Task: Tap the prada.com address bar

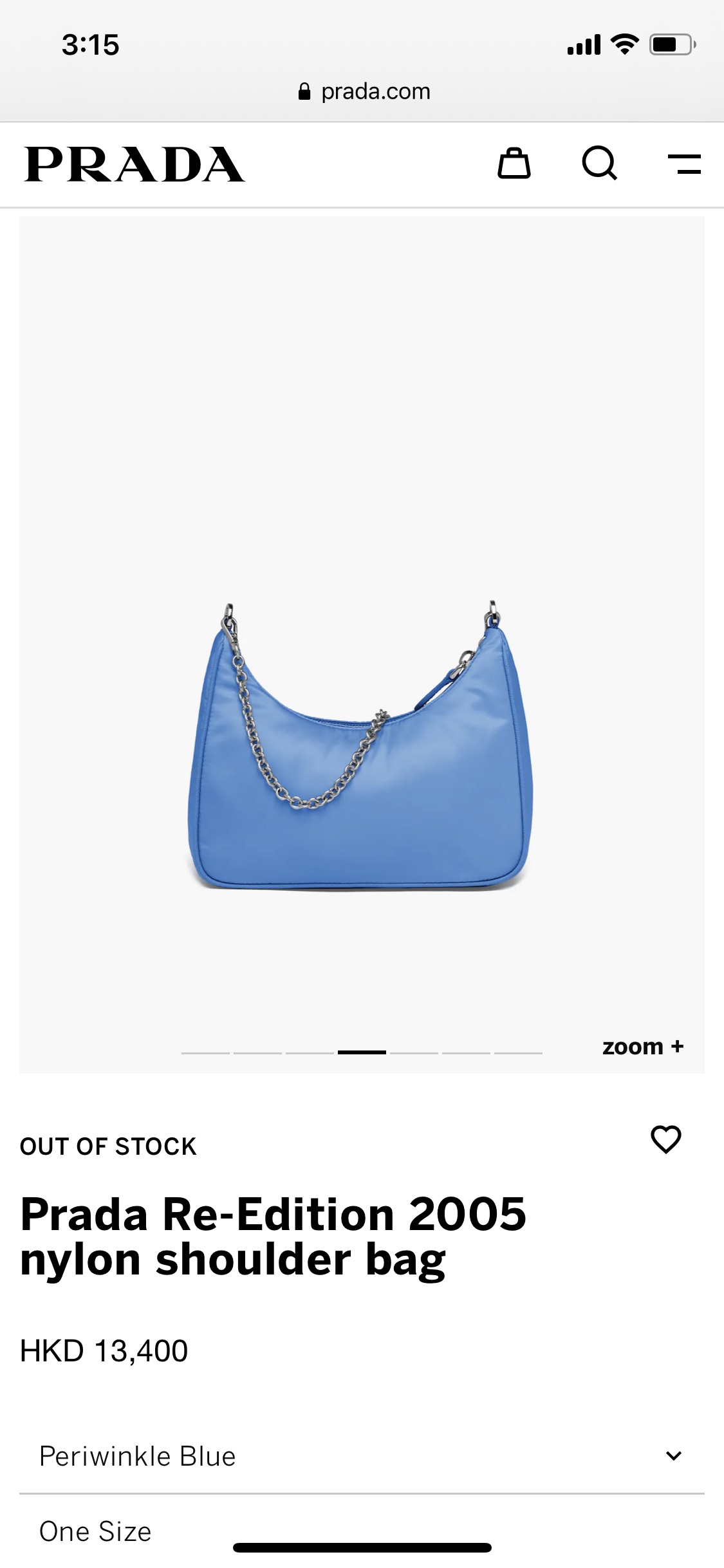Action: [x=364, y=91]
